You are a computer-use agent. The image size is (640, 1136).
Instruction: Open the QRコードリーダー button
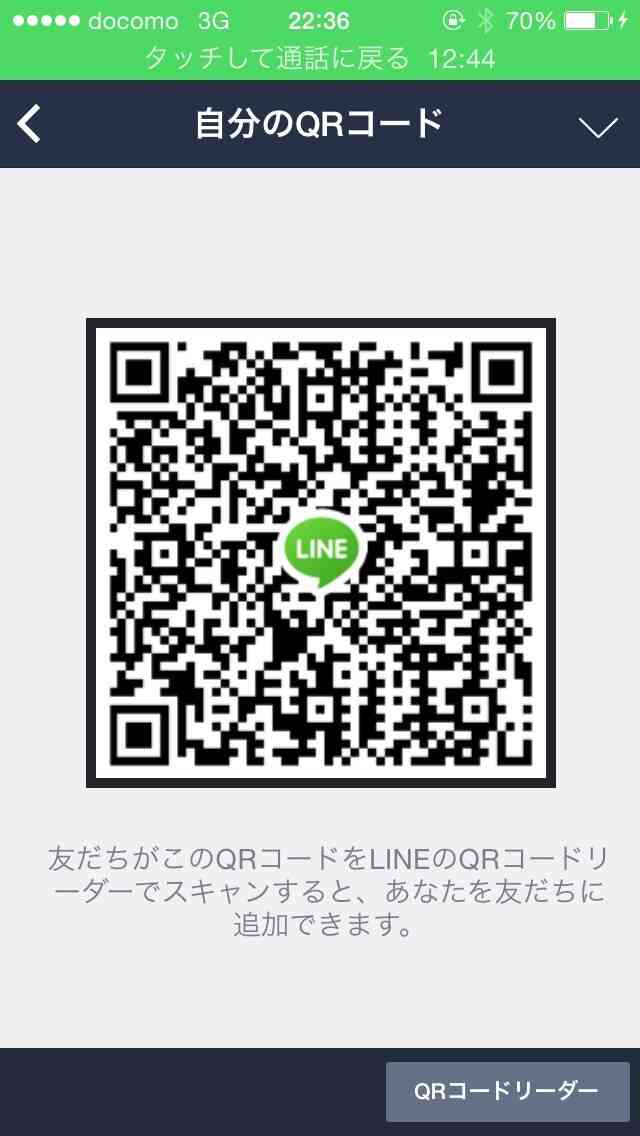coord(507,1092)
